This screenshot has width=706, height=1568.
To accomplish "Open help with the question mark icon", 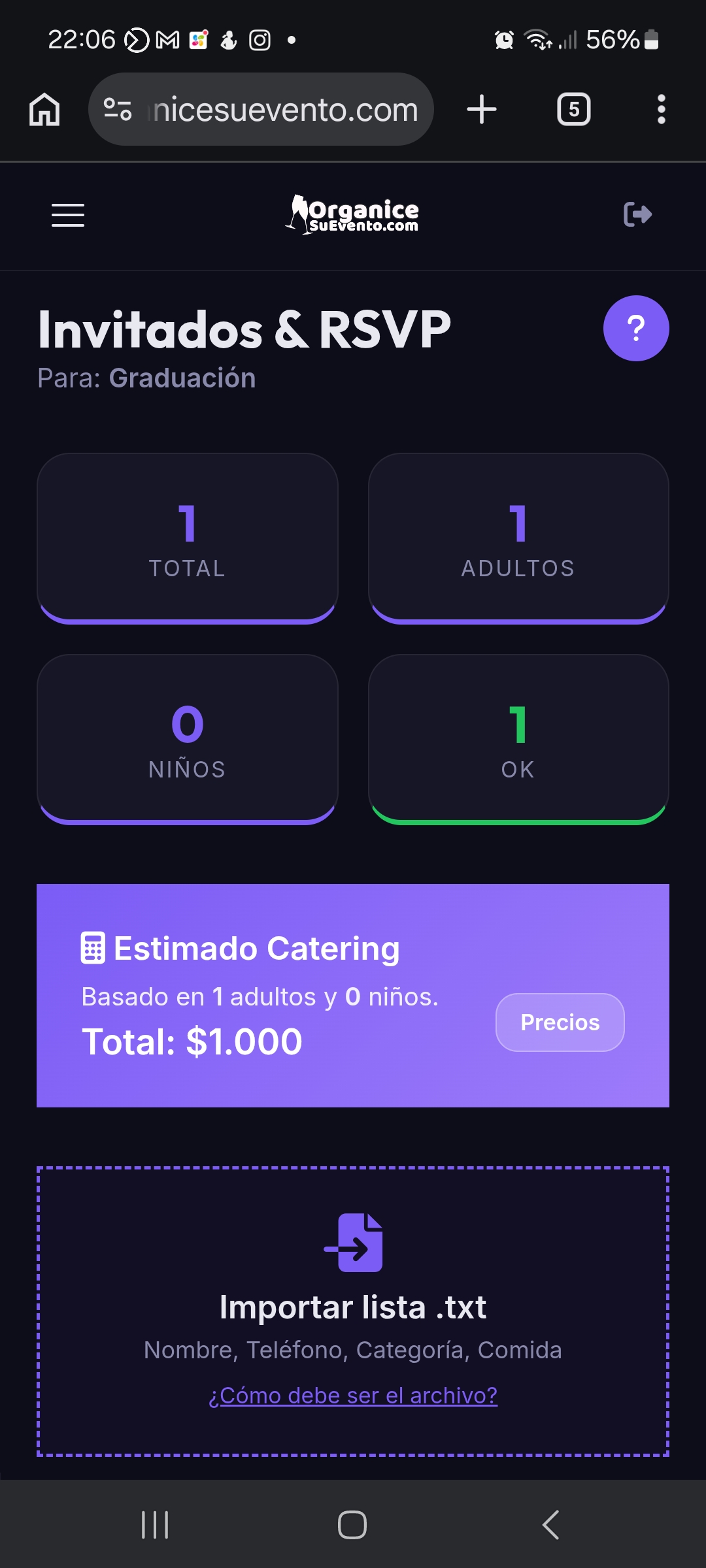I will point(636,329).
